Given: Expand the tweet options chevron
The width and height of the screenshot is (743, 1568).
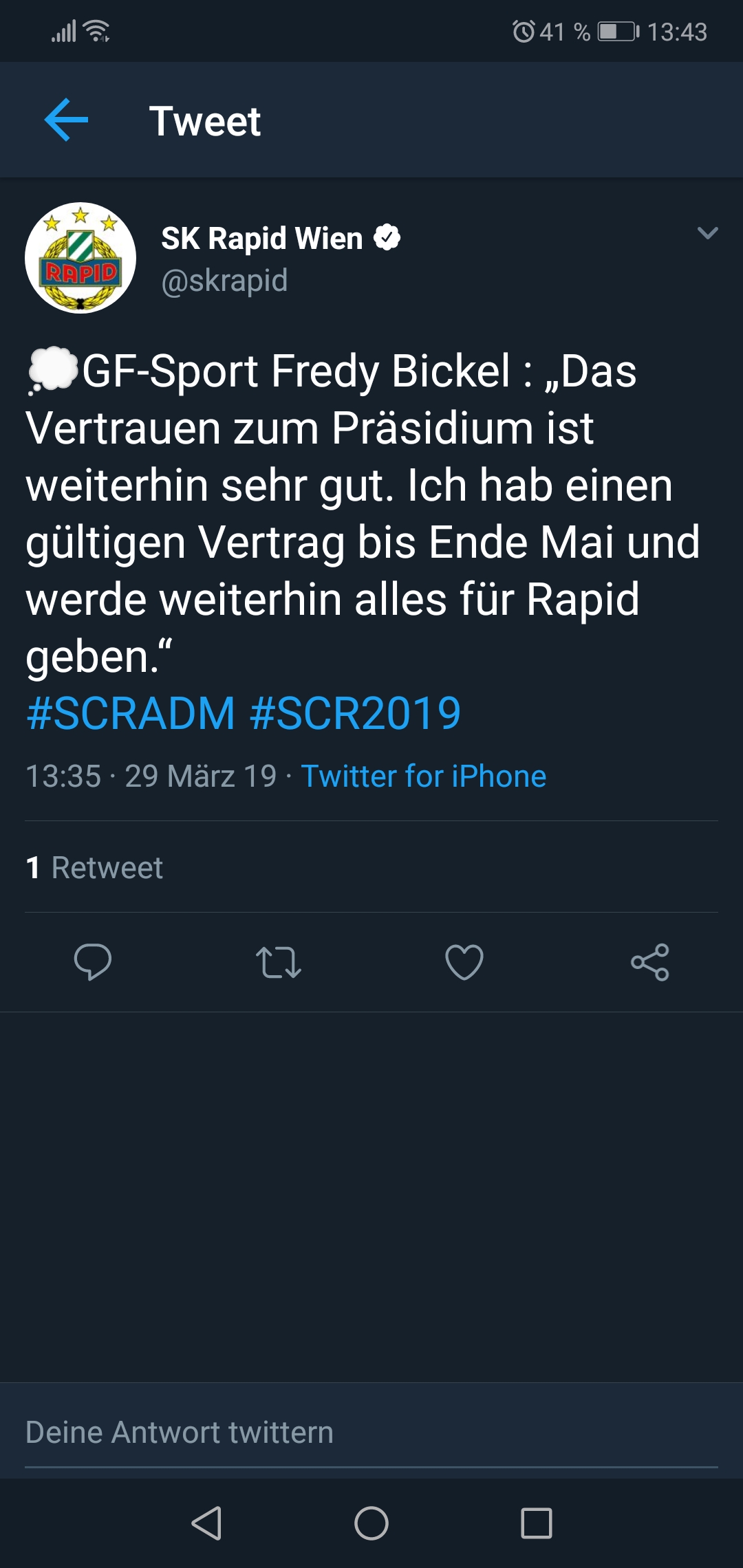Looking at the screenshot, I should click(707, 233).
